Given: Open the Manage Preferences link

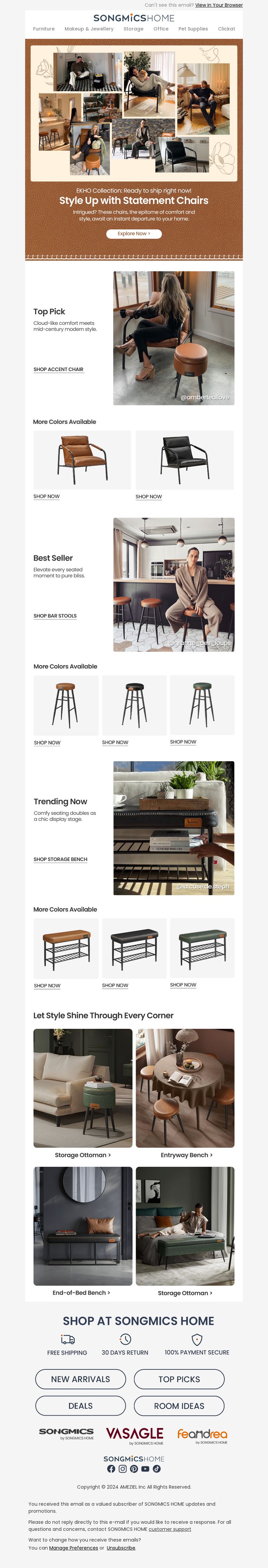Looking at the screenshot, I should click(73, 1548).
